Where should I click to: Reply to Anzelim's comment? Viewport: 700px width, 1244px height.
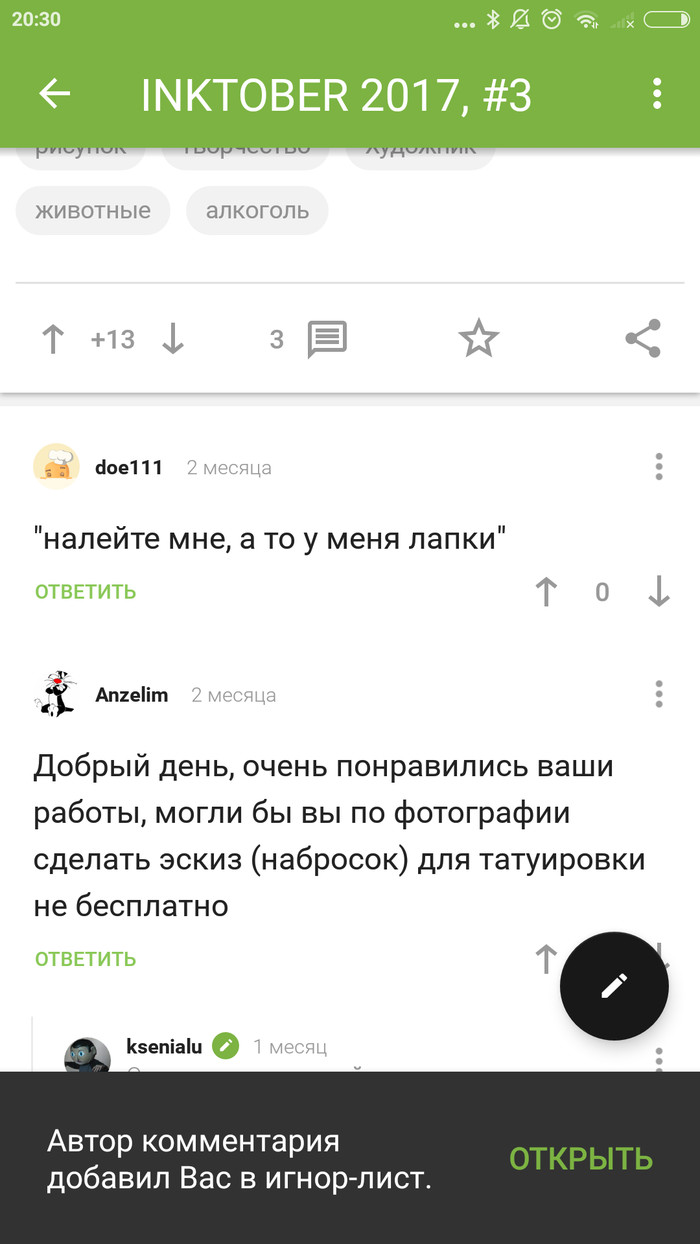(x=85, y=959)
